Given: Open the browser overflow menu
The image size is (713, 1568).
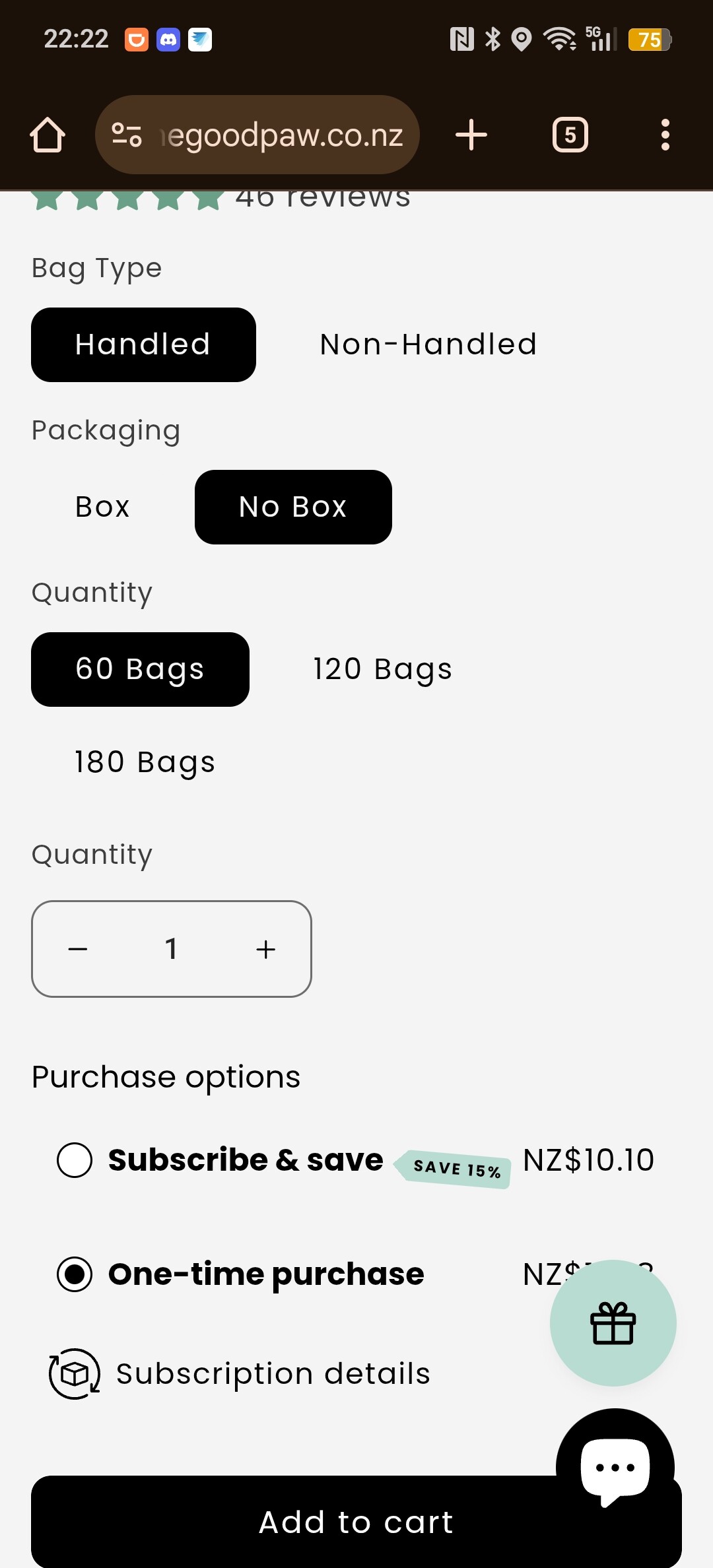Looking at the screenshot, I should 665,135.
